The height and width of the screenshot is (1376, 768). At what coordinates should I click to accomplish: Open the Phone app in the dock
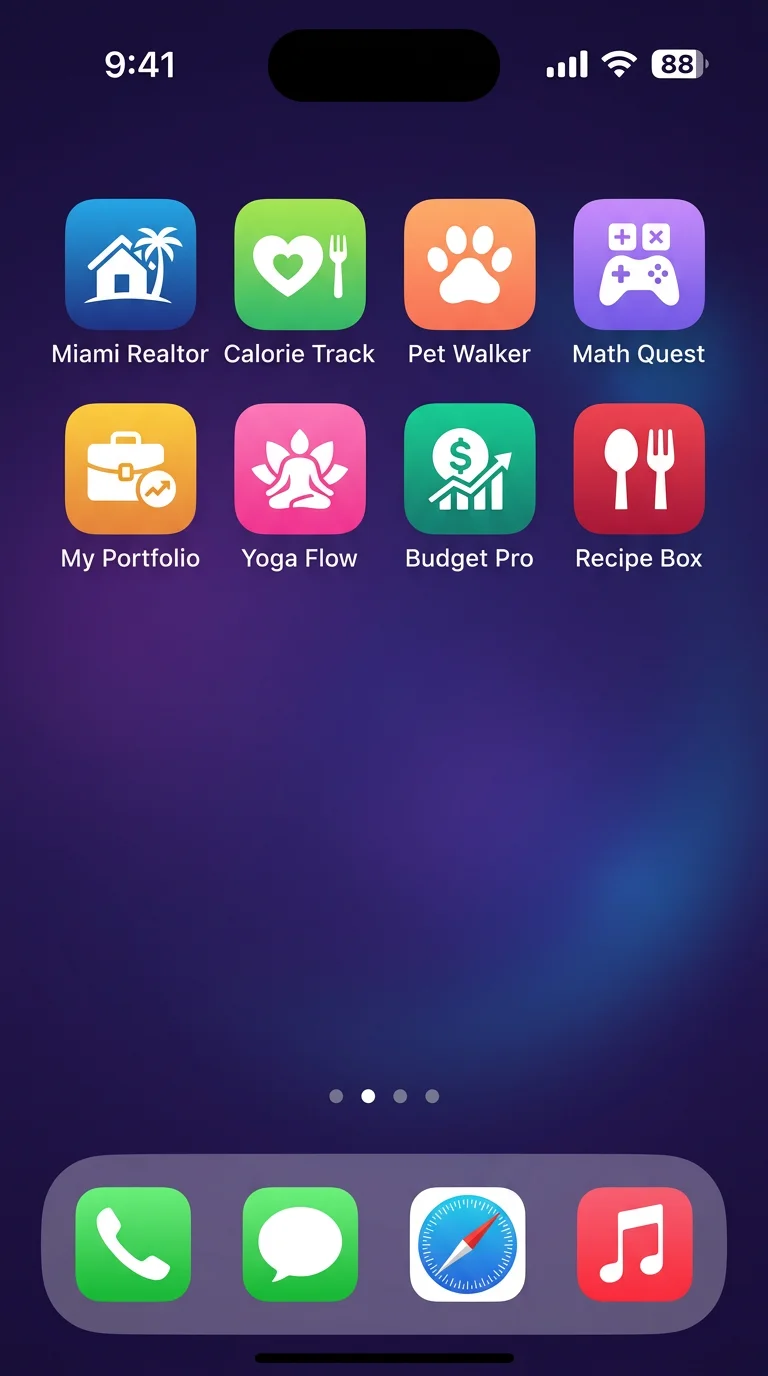pos(133,1242)
